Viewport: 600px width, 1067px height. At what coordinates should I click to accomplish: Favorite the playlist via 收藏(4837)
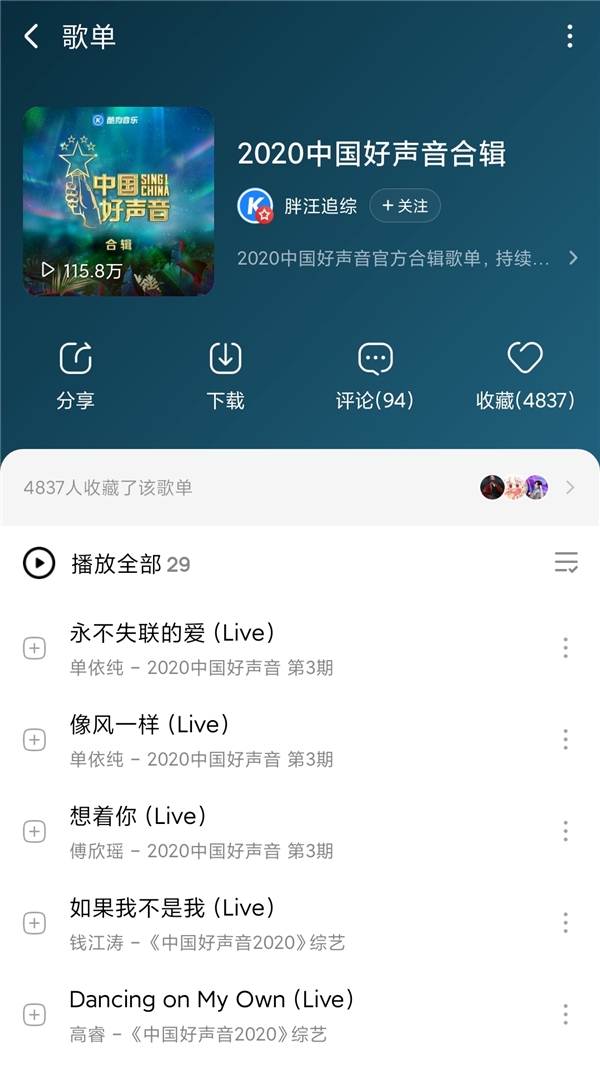tap(525, 375)
